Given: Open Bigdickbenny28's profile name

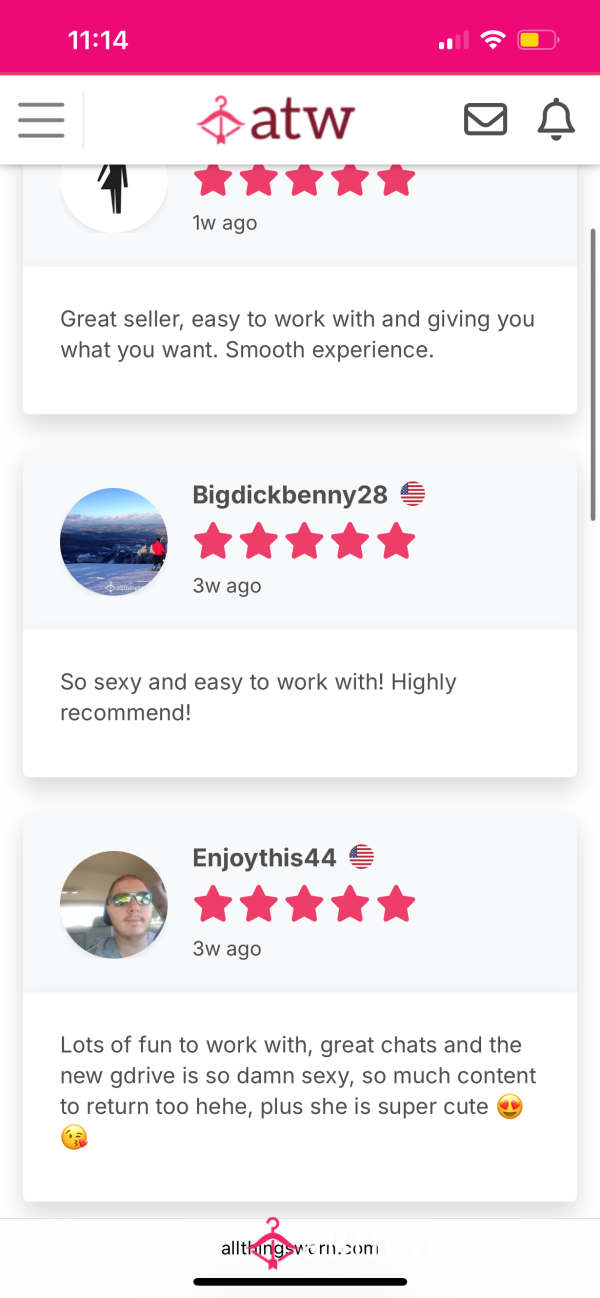Looking at the screenshot, I should click(290, 494).
